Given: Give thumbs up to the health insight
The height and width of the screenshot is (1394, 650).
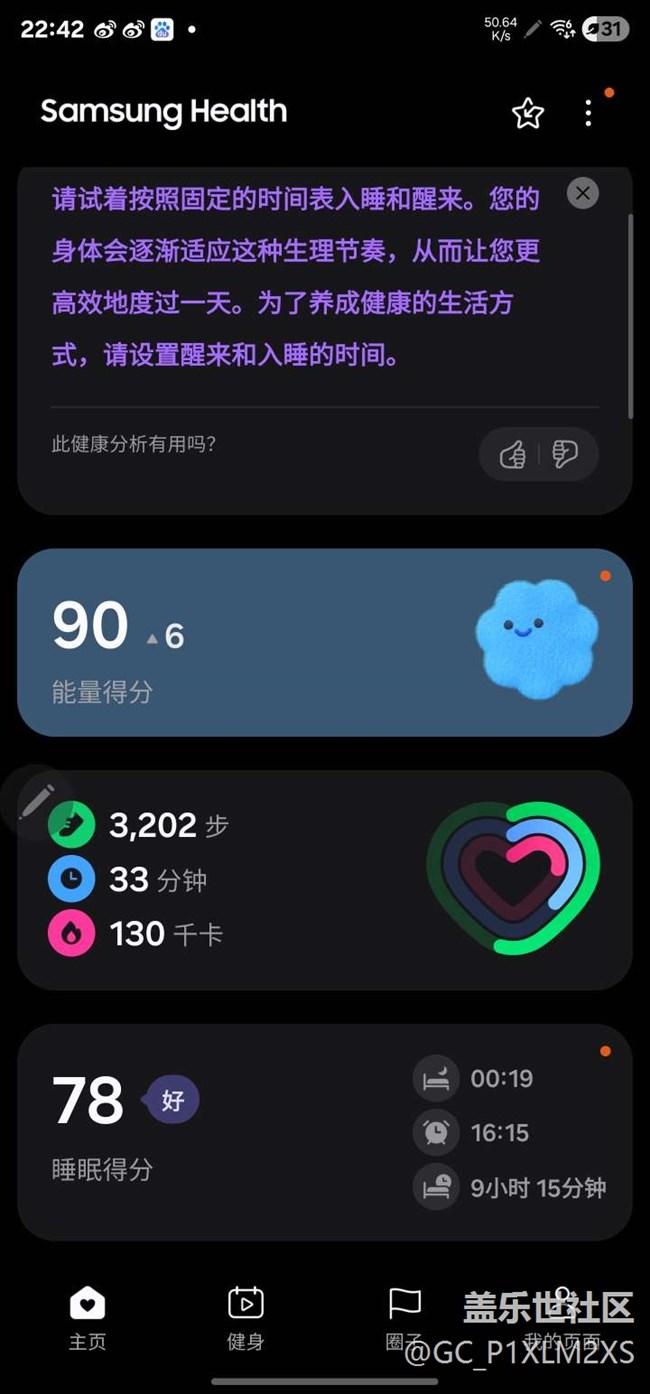Looking at the screenshot, I should (x=513, y=455).
